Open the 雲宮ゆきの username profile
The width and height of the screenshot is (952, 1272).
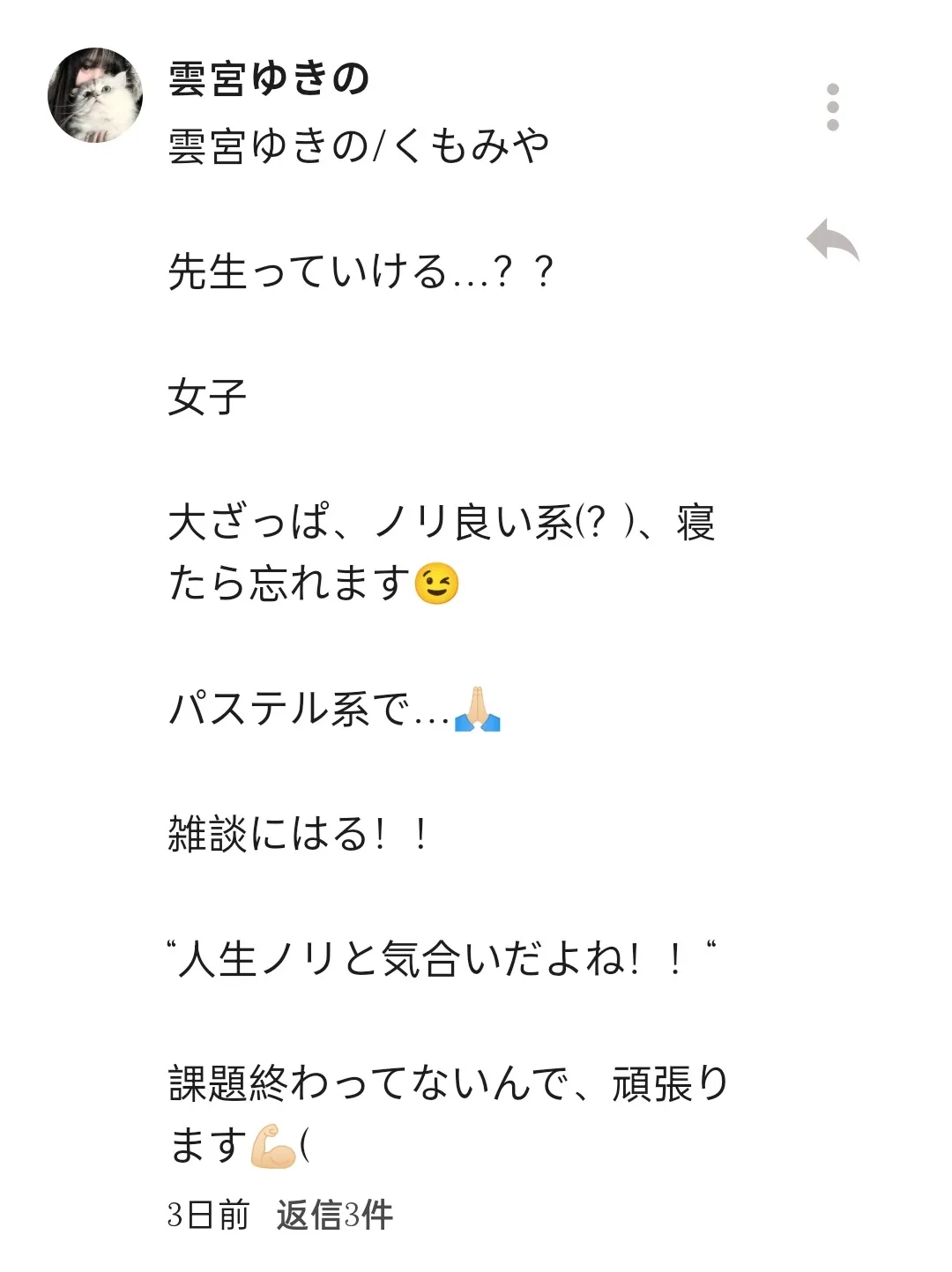click(269, 78)
